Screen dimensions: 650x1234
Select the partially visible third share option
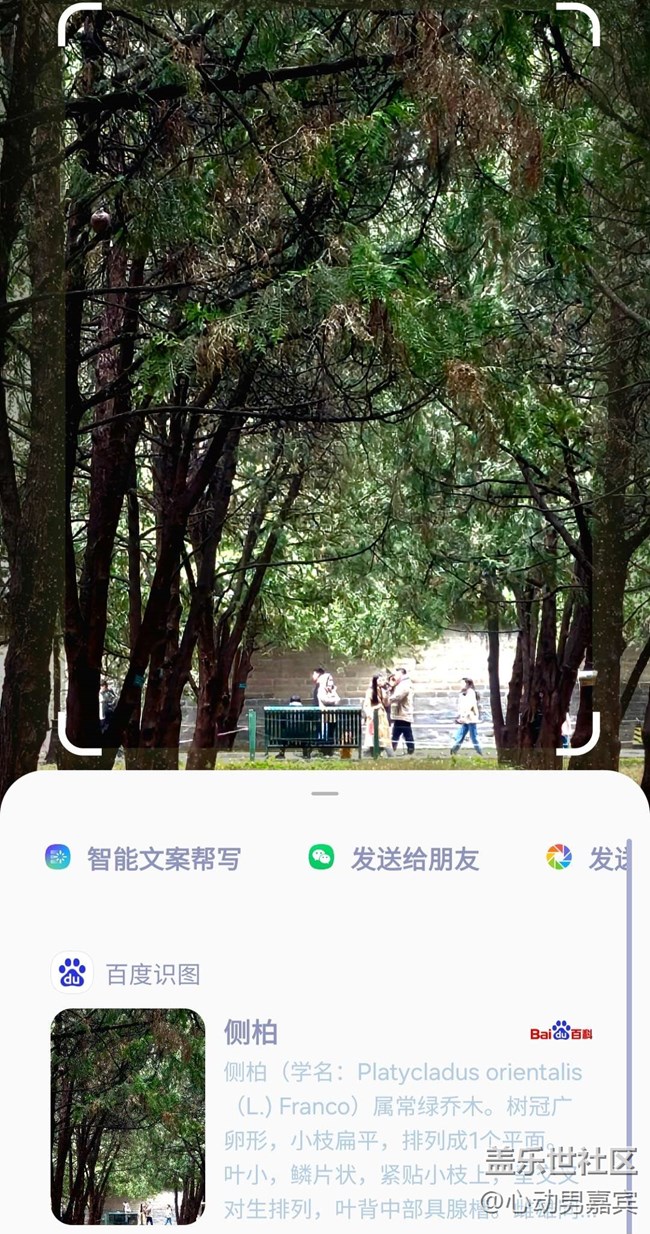[x=590, y=858]
